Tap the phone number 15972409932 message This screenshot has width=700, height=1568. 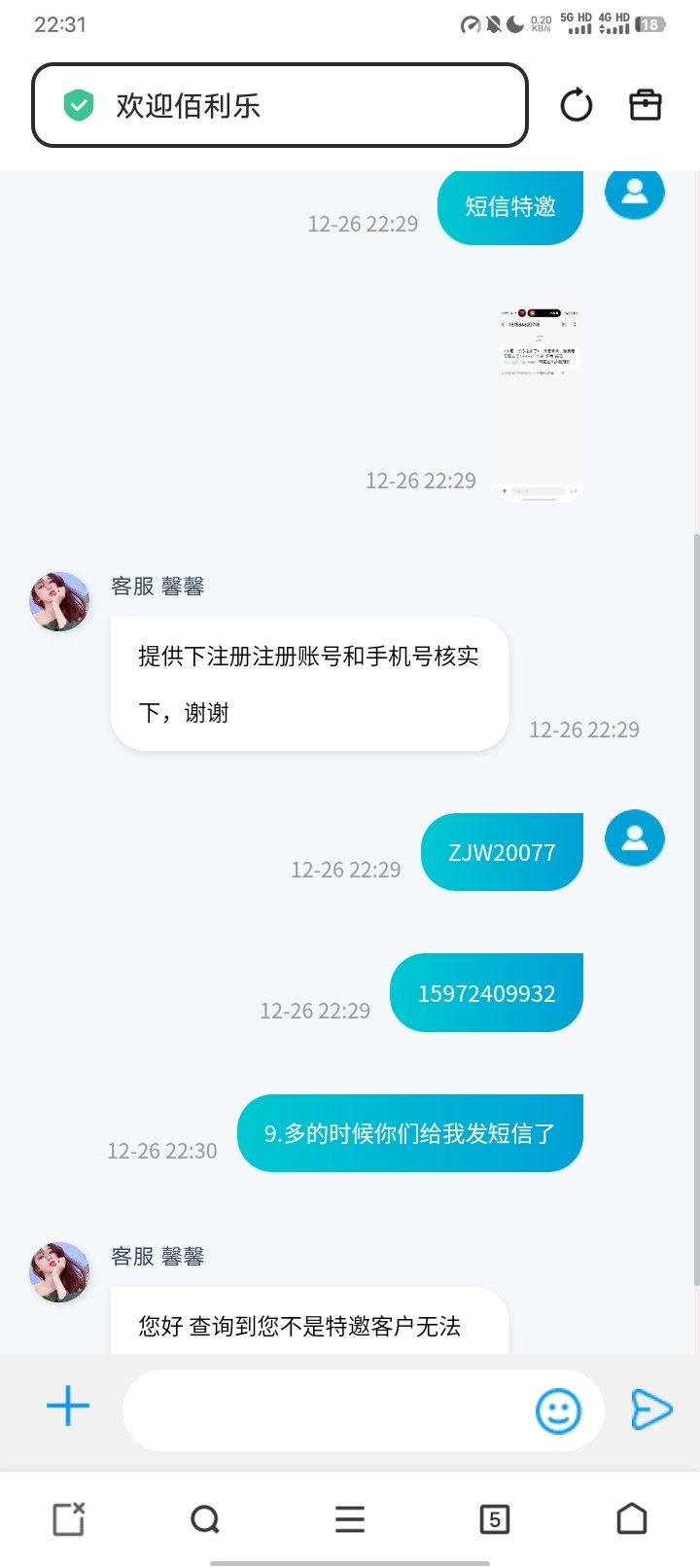click(x=486, y=992)
